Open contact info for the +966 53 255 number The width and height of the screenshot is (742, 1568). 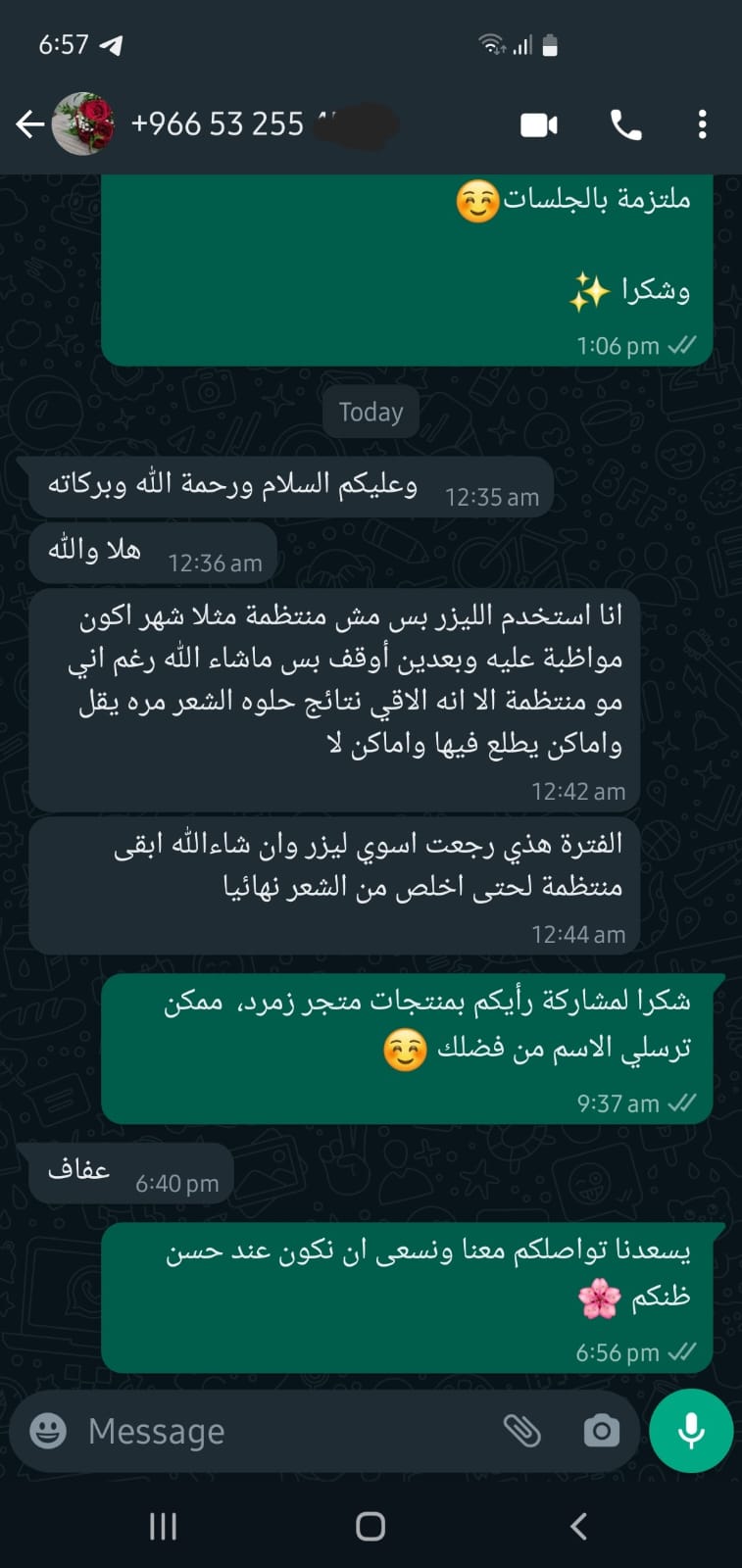(245, 124)
